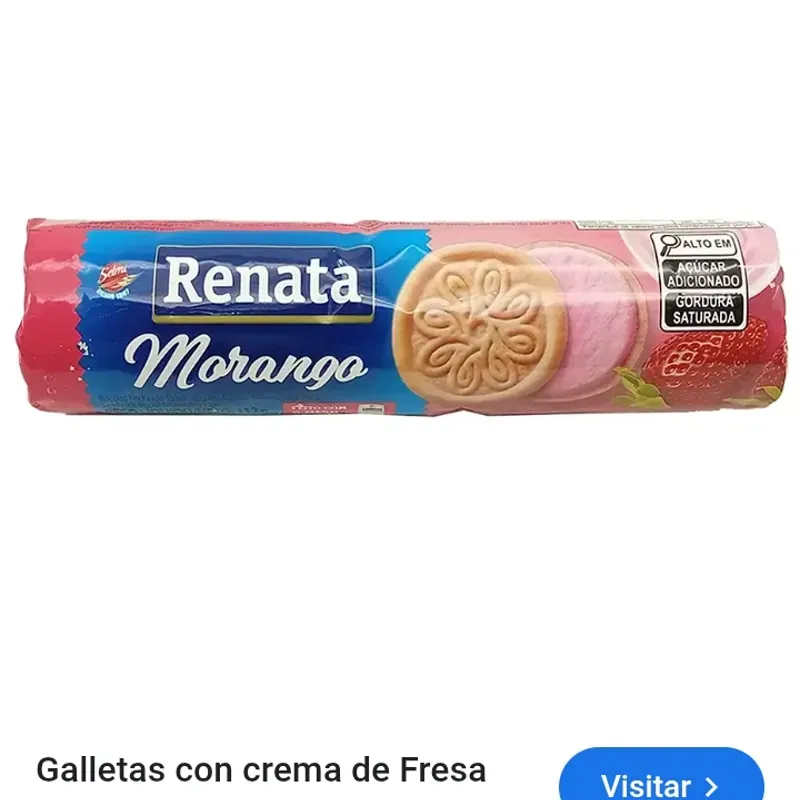This screenshot has height=800, width=800.
Task: Tap the Visitar button
Action: (660, 780)
